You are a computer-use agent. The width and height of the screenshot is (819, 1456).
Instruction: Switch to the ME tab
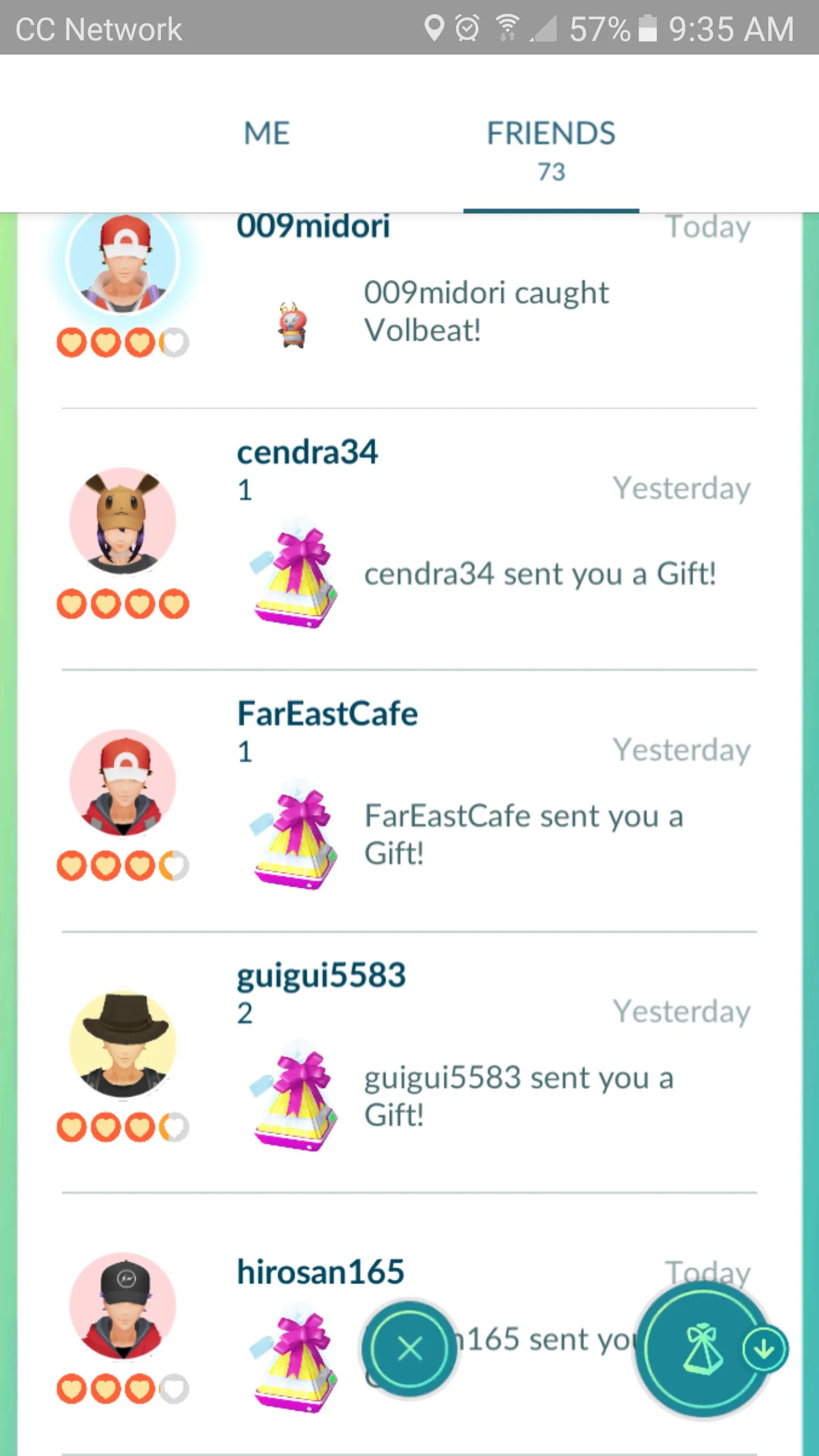[x=267, y=134]
